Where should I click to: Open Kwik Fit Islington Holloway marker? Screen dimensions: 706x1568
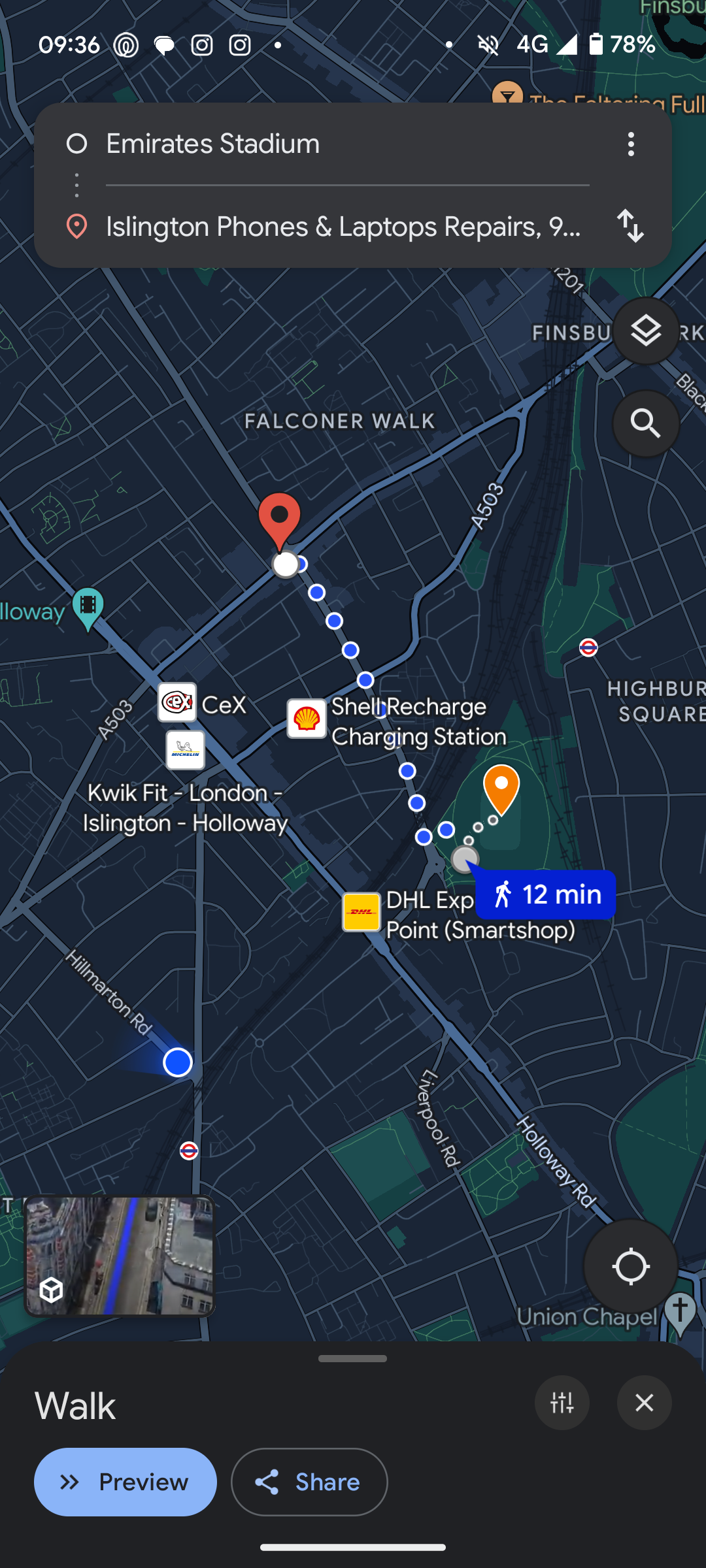coord(186,750)
